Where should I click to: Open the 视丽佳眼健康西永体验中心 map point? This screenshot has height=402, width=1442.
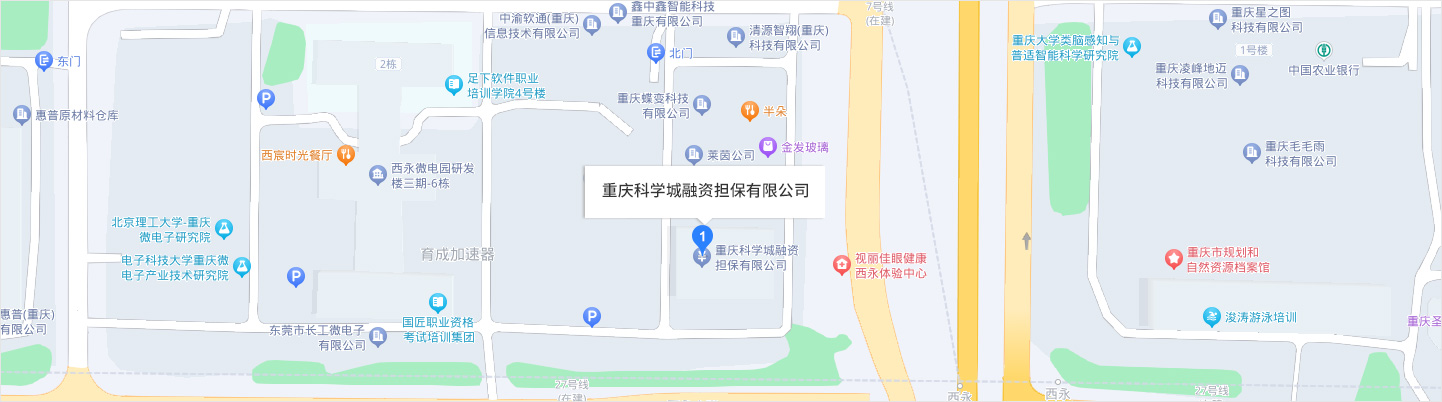(842, 265)
